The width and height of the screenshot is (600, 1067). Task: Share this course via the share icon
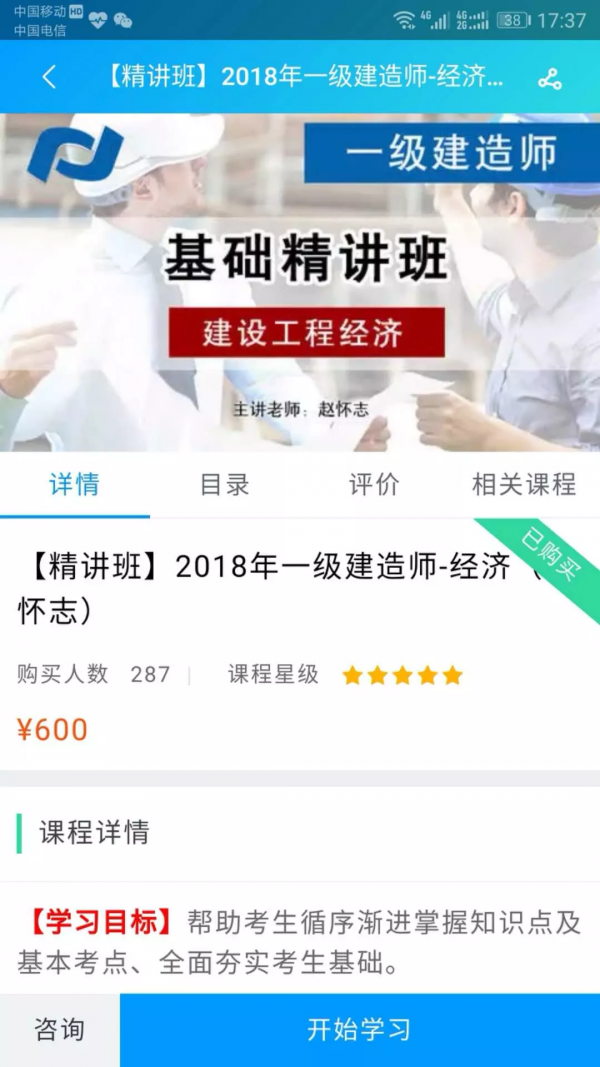click(550, 79)
